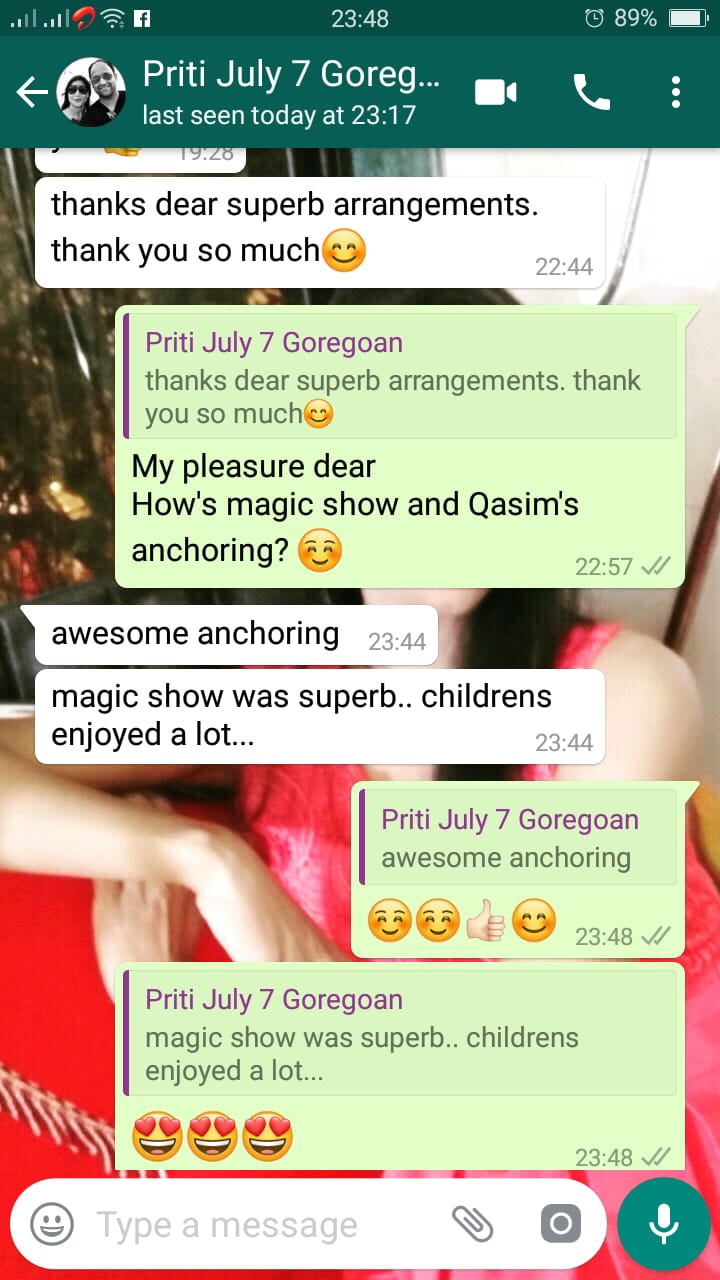Open the camera from message bar

point(560,1224)
